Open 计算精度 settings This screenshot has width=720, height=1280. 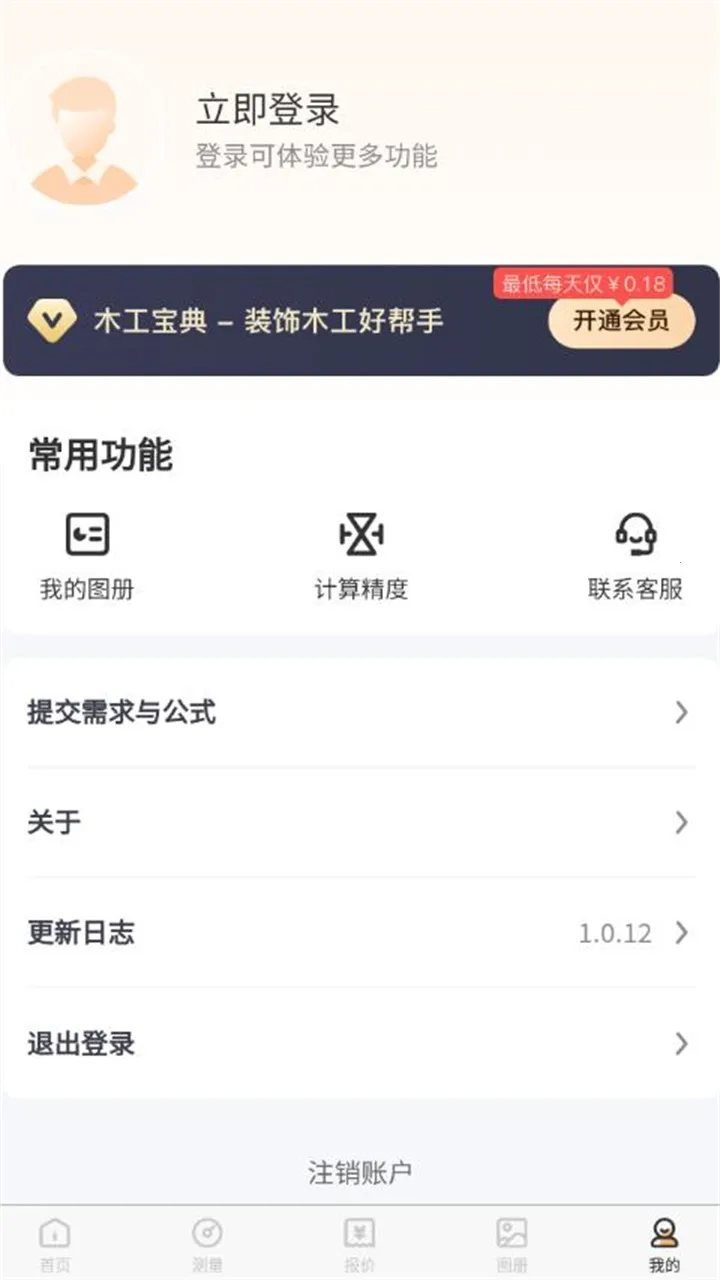coord(361,557)
